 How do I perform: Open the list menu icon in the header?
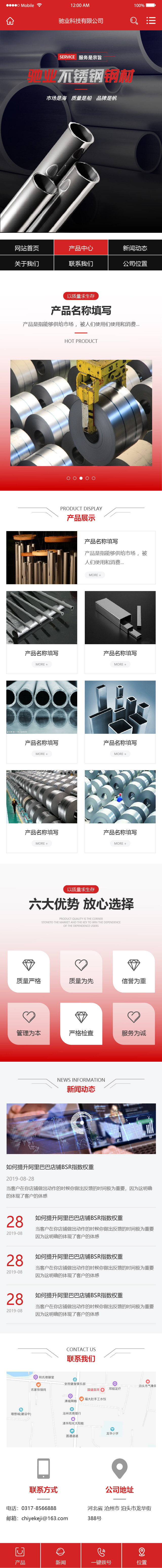tap(151, 21)
